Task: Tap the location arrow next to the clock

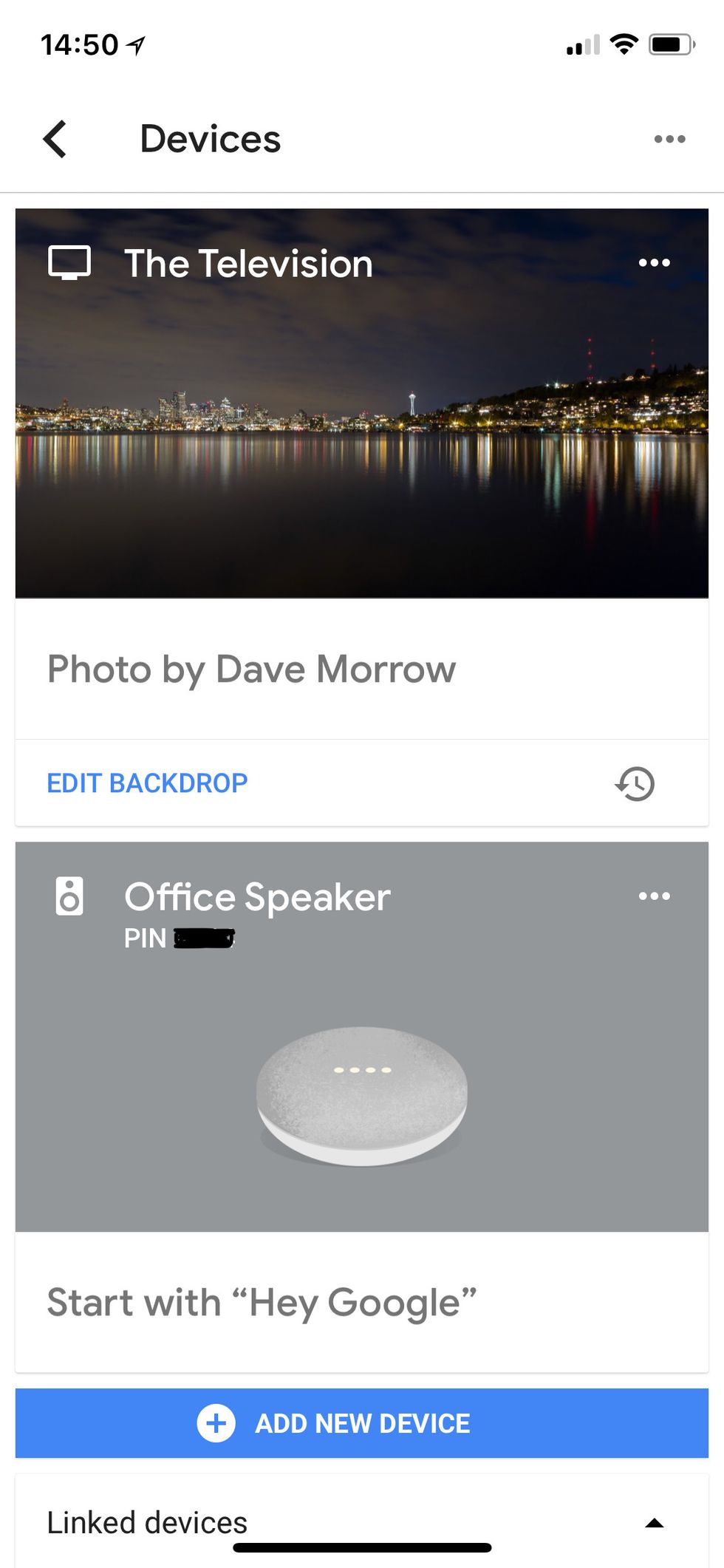Action: click(x=135, y=44)
